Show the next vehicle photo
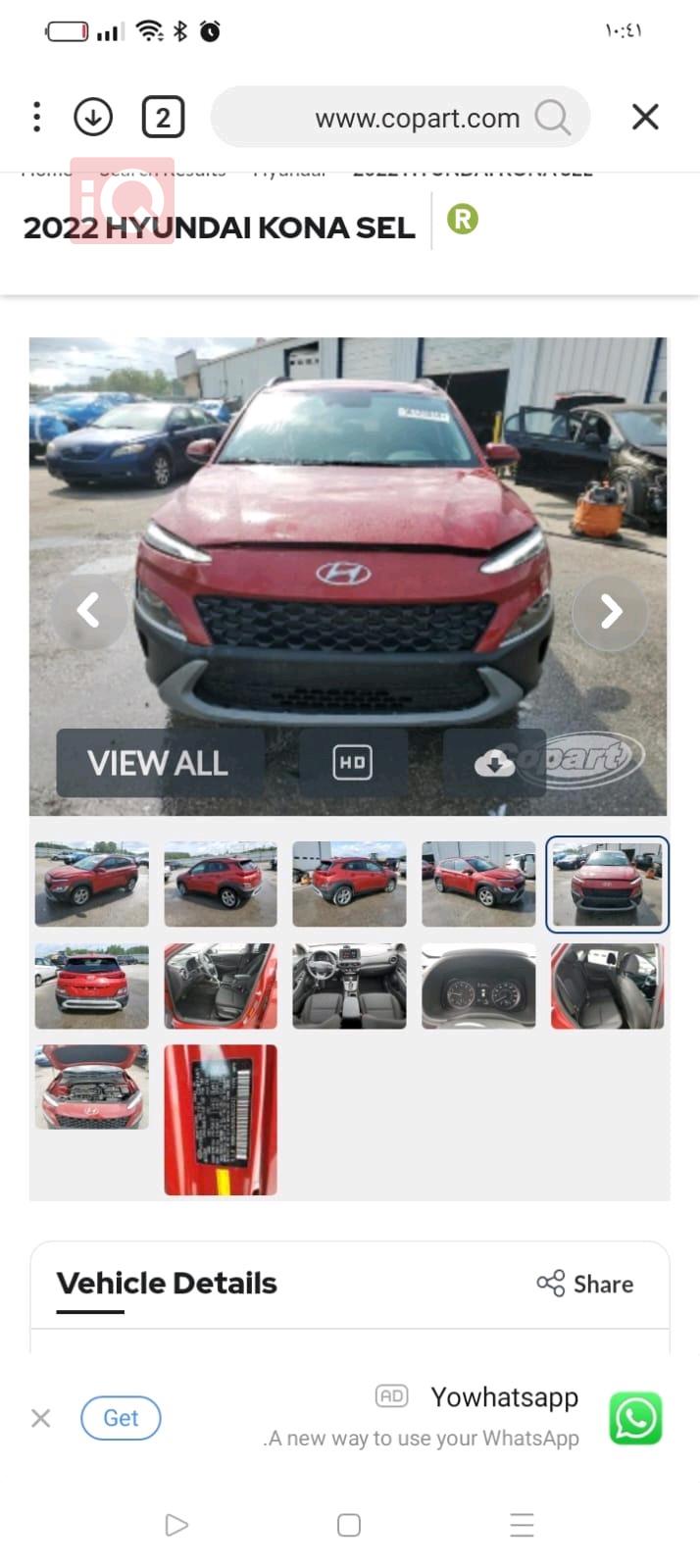This screenshot has width=700, height=1568. (611, 611)
